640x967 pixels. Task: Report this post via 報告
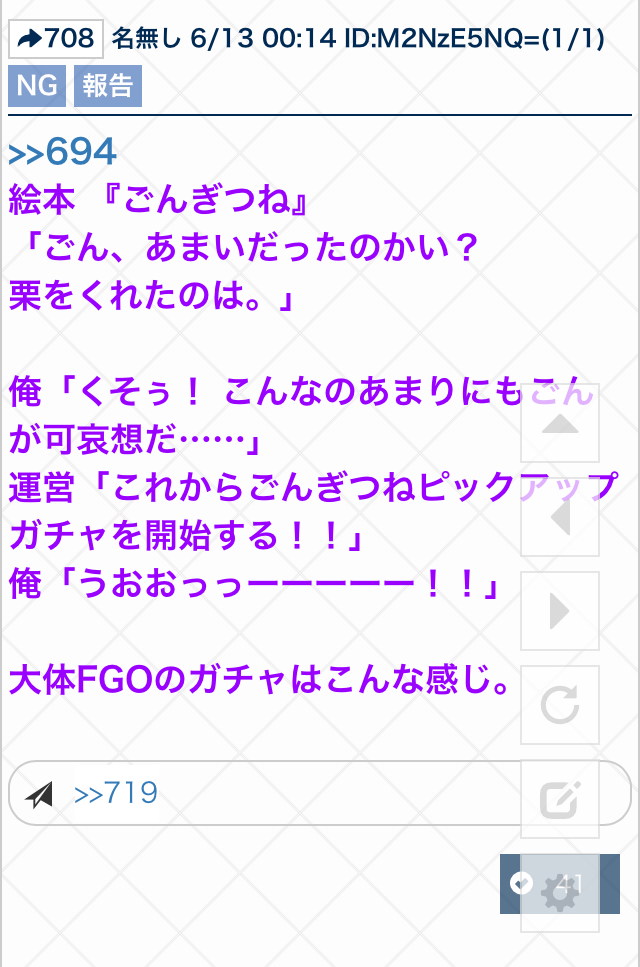point(107,86)
